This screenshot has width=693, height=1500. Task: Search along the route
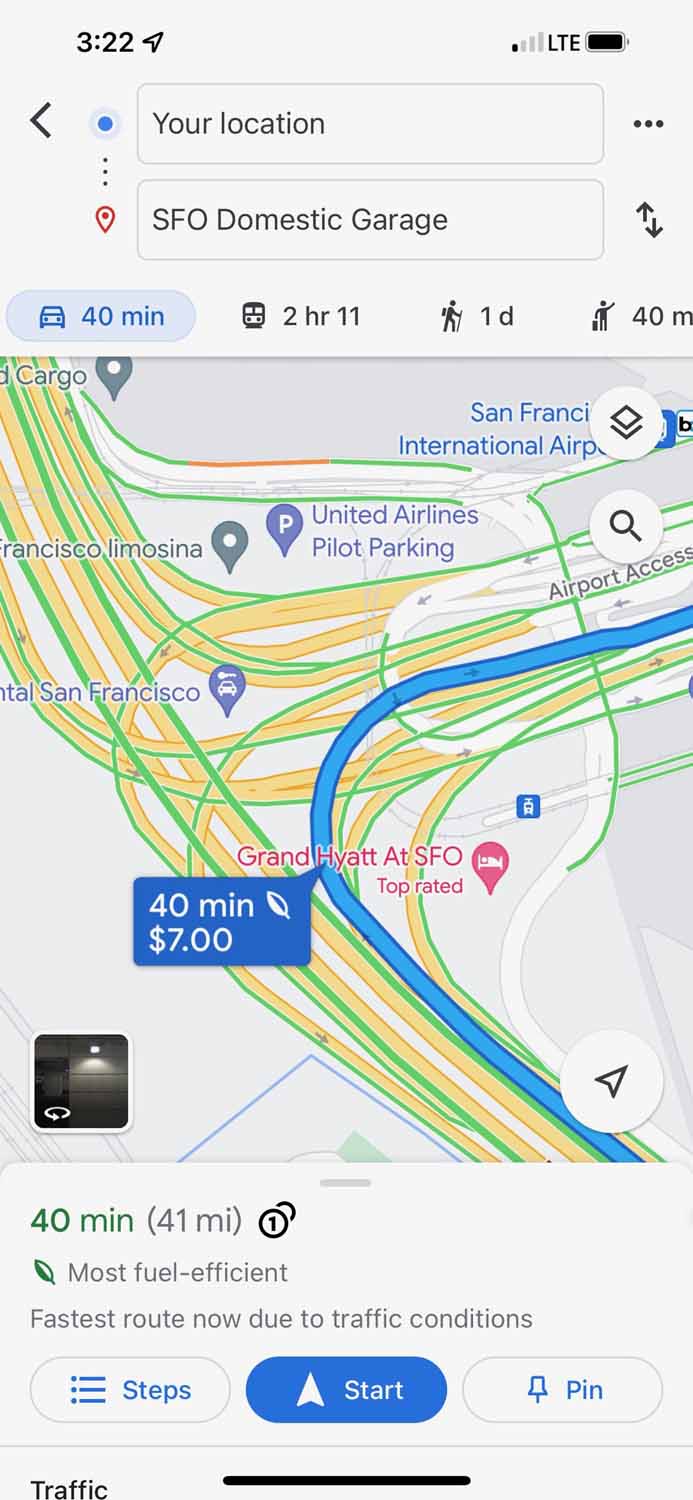click(x=626, y=525)
